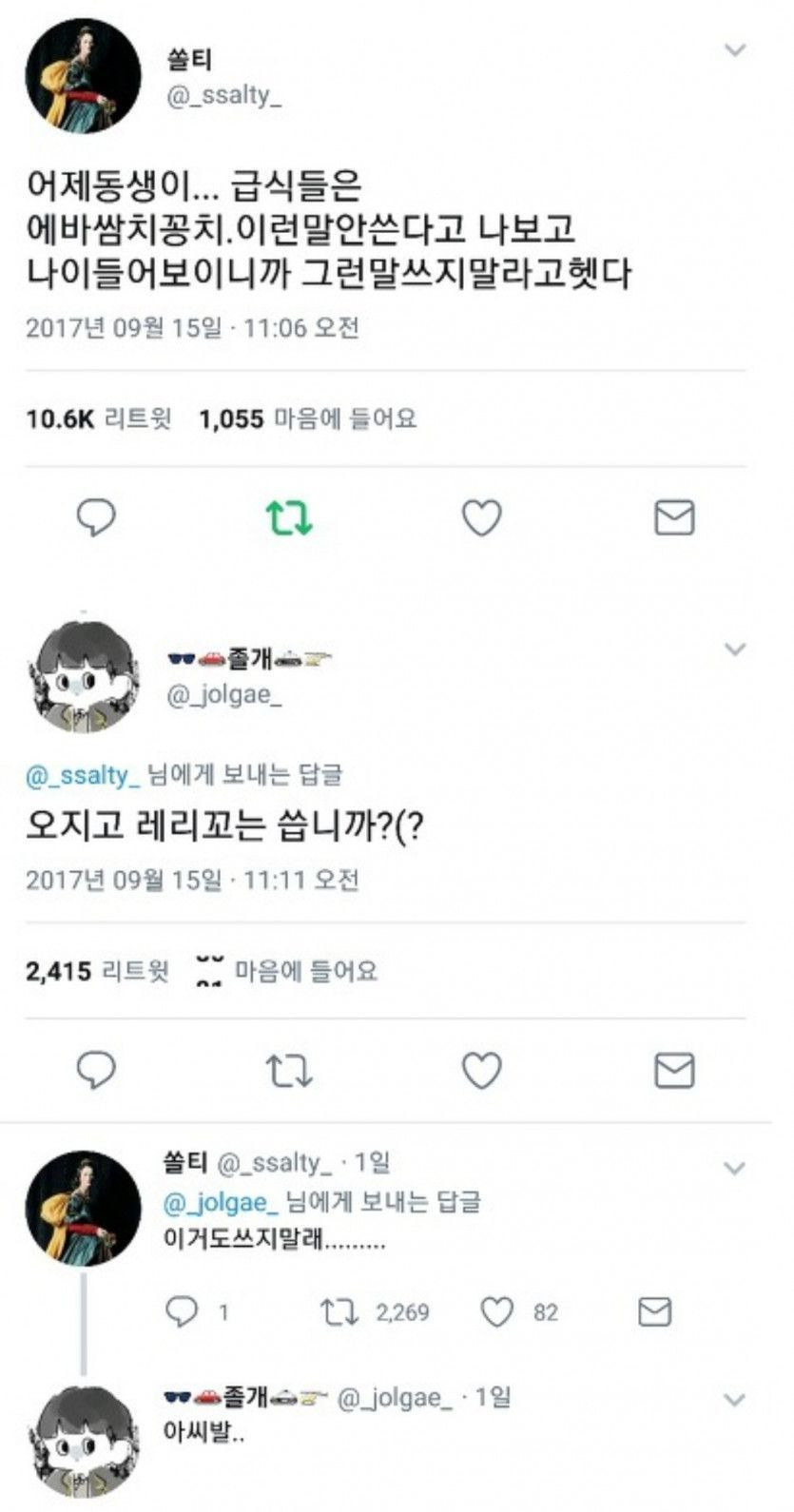View the 2,415 리트윗 list on 졸개's tweet
794x1512 pixels.
(x=97, y=971)
